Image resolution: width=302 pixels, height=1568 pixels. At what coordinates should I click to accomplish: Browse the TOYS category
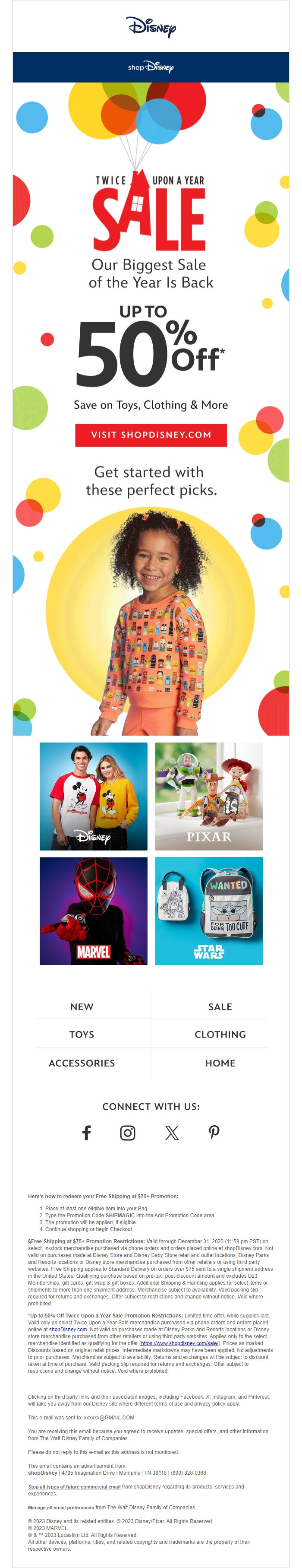(x=82, y=1035)
